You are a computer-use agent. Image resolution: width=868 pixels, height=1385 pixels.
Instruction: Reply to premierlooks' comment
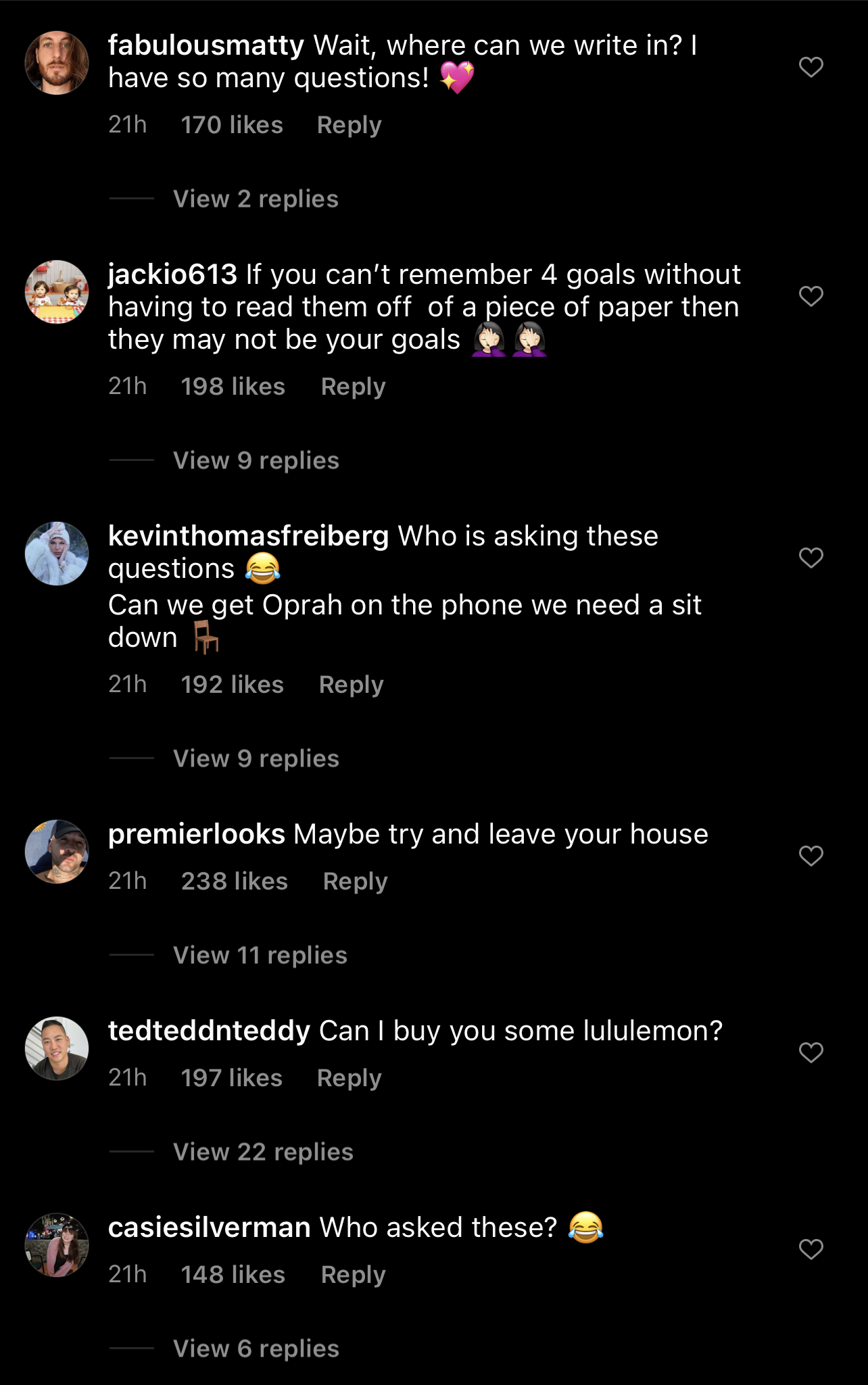pyautogui.click(x=355, y=881)
